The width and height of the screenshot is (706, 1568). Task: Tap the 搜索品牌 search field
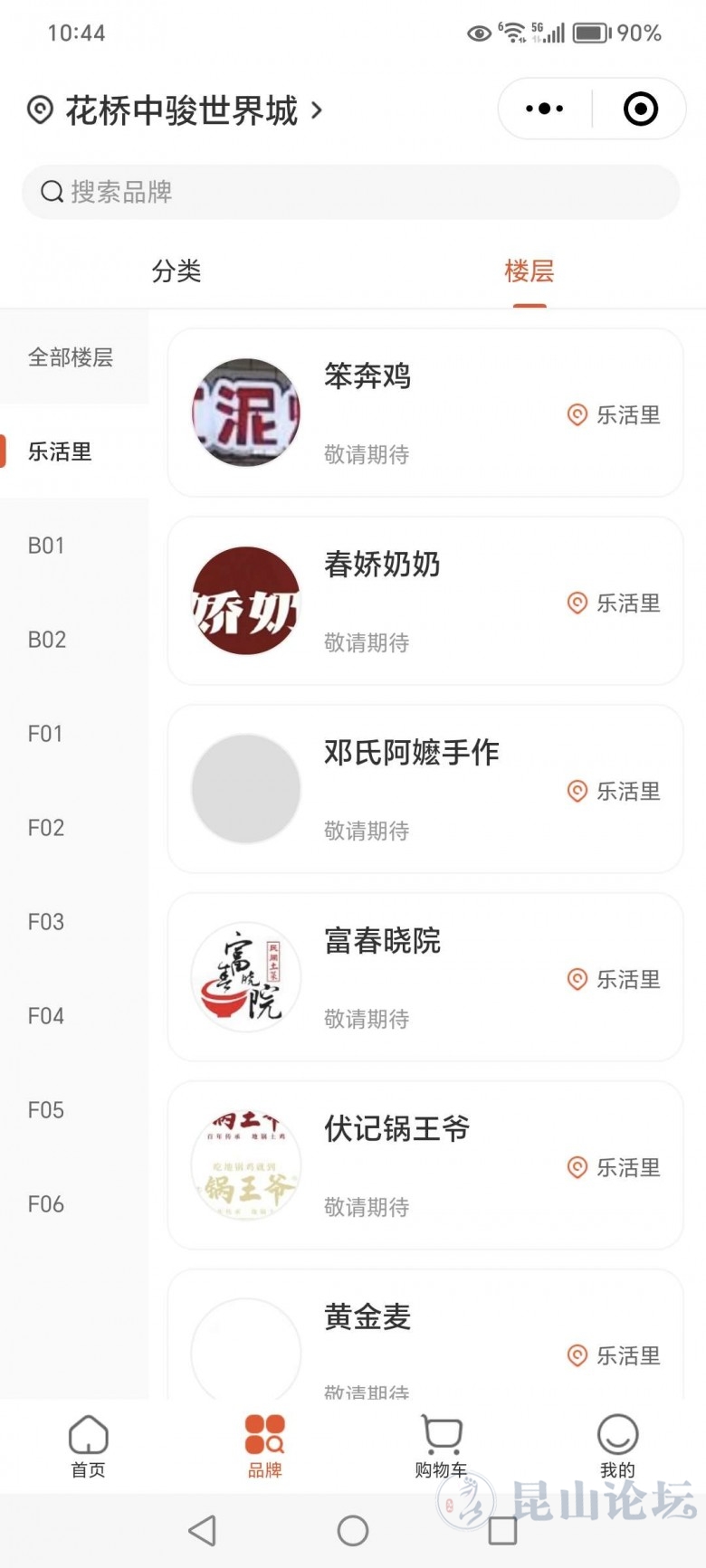(x=351, y=192)
